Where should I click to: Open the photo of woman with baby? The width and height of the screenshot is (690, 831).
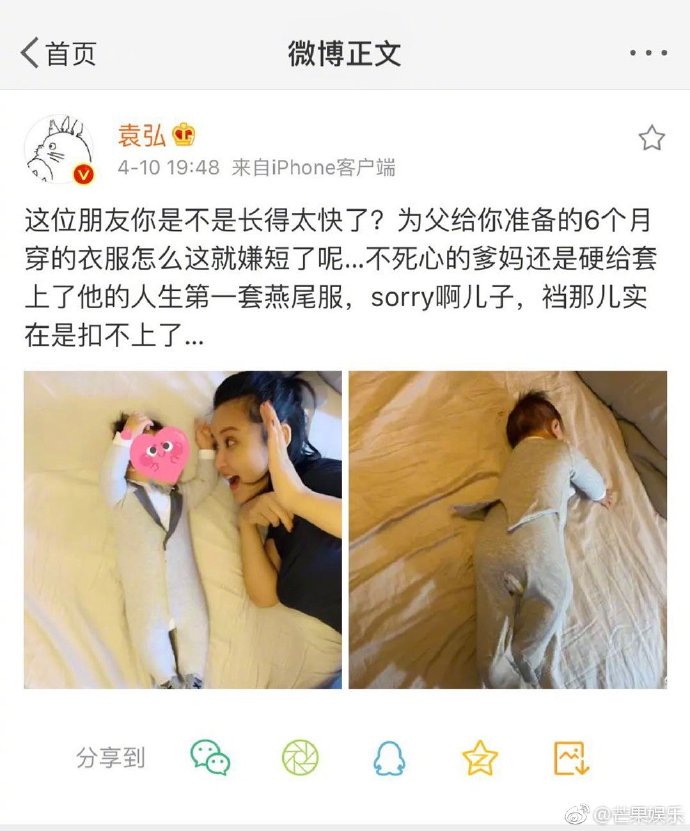(183, 529)
